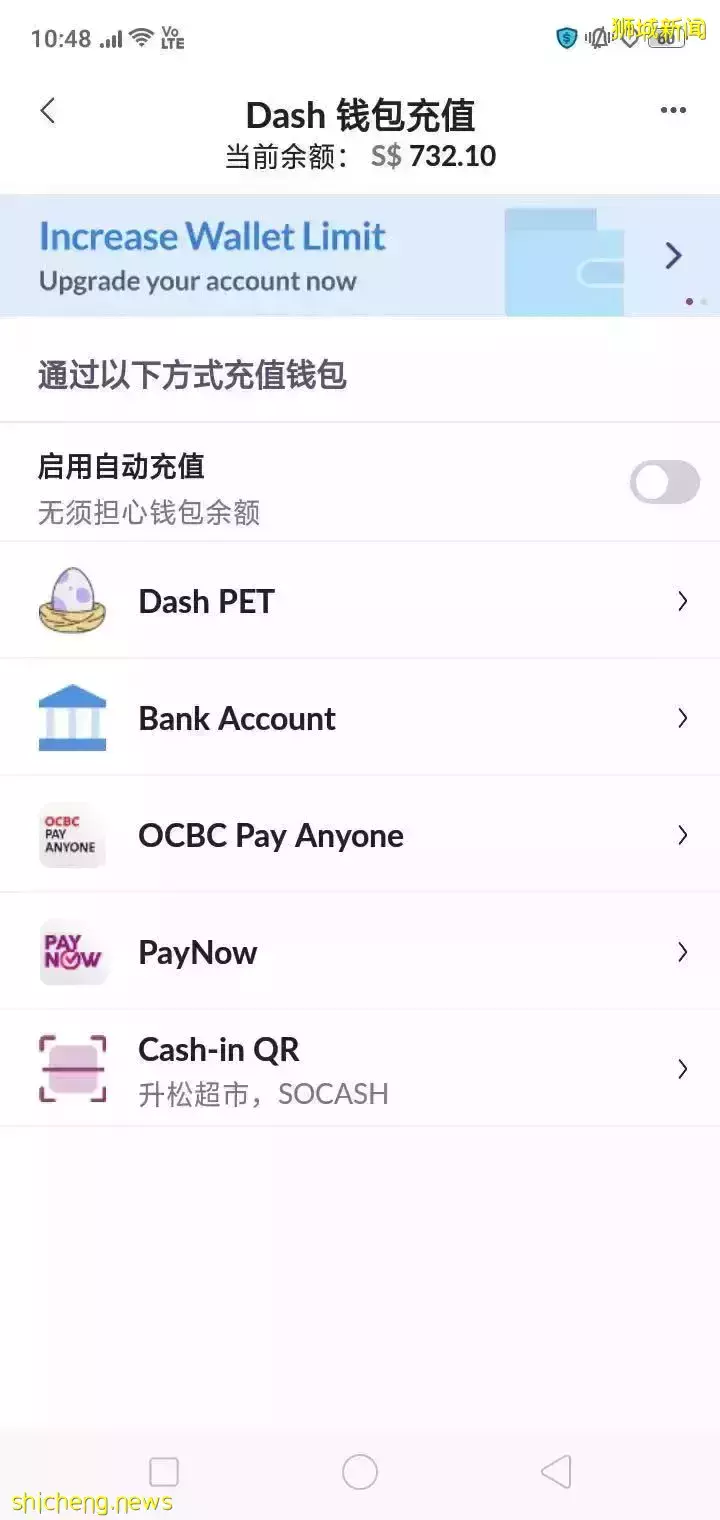Select the Dash PET egg icon

[72, 600]
